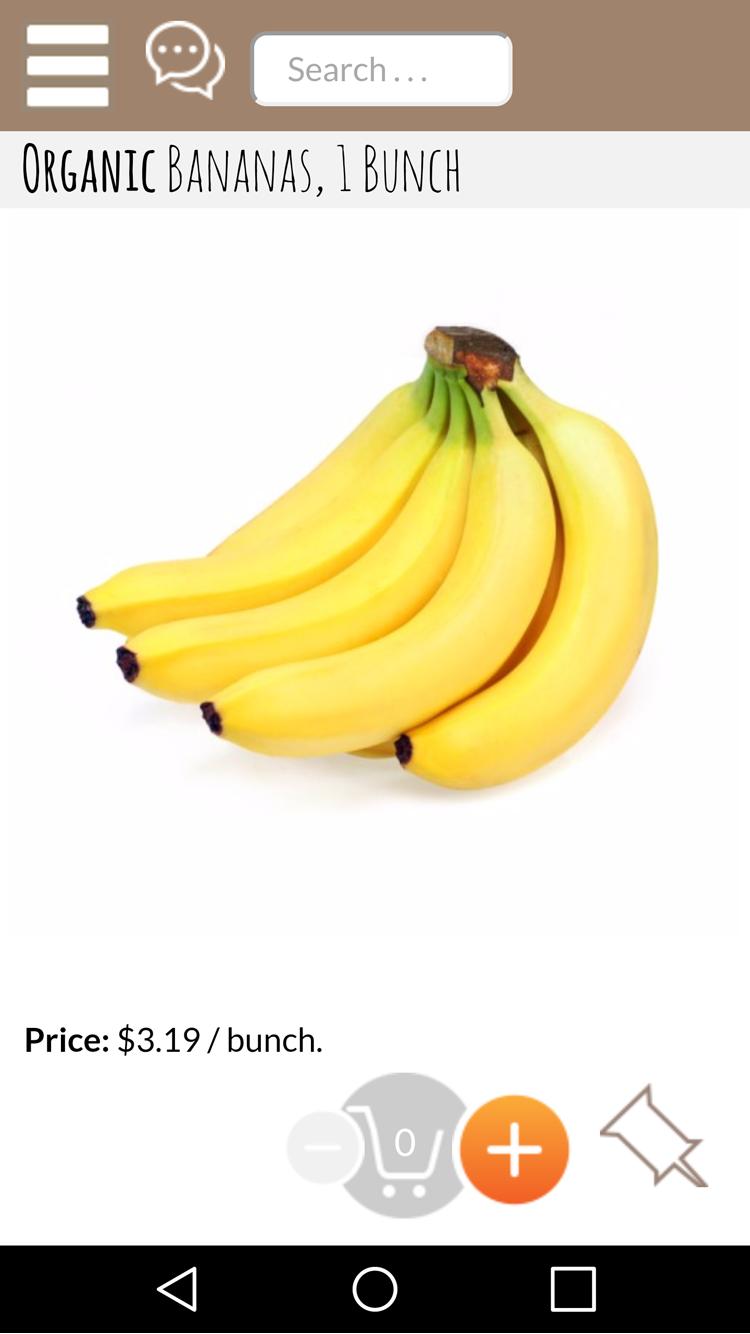Decrease quantity using the minus button
Image resolution: width=750 pixels, height=1334 pixels.
point(322,1147)
